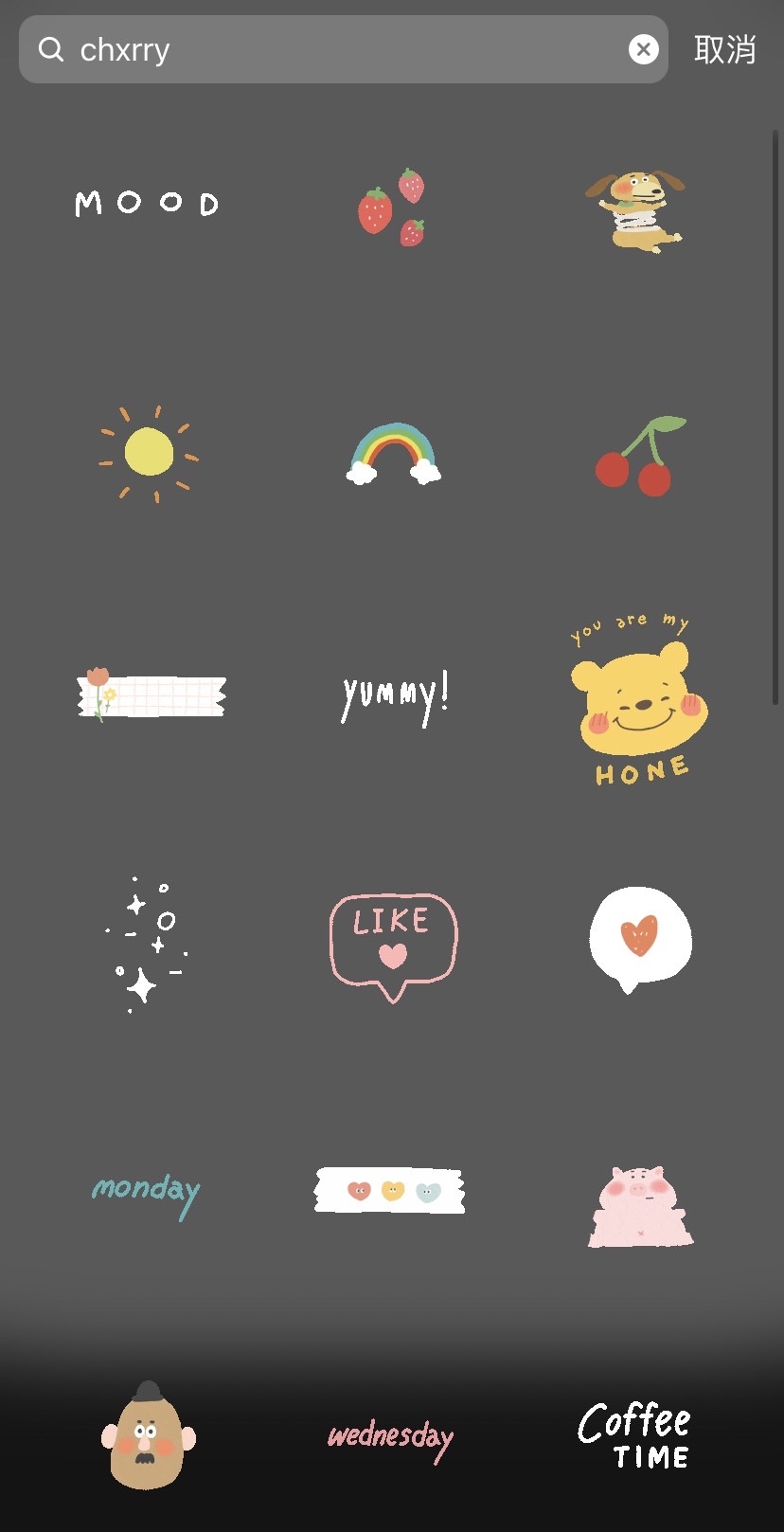Screen dimensions: 784x1532
Task: Choose the strawberries sticker
Action: [393, 207]
